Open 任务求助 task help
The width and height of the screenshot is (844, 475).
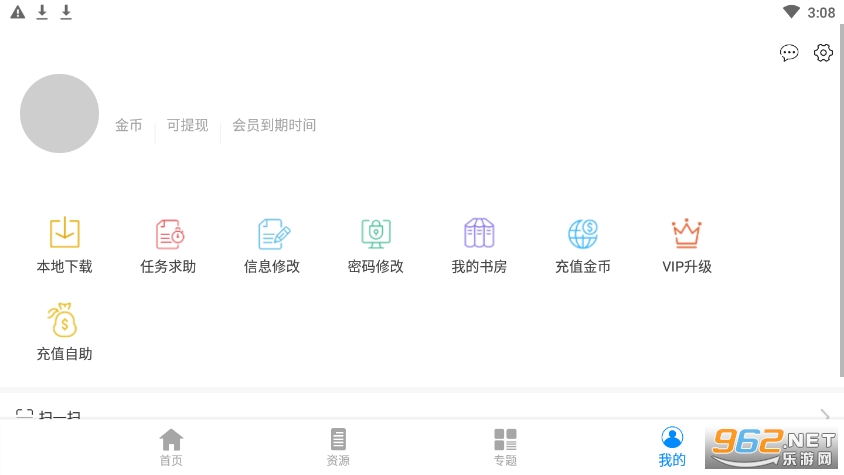point(168,245)
